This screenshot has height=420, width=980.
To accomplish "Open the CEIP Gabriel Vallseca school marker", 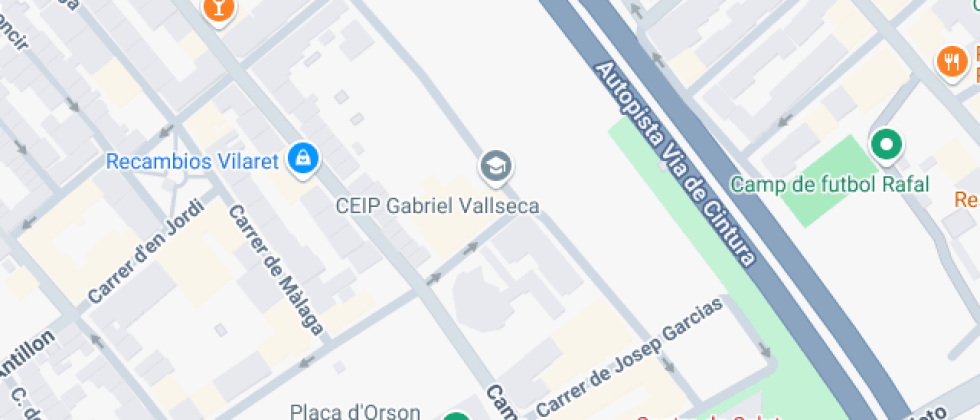I will [x=495, y=167].
